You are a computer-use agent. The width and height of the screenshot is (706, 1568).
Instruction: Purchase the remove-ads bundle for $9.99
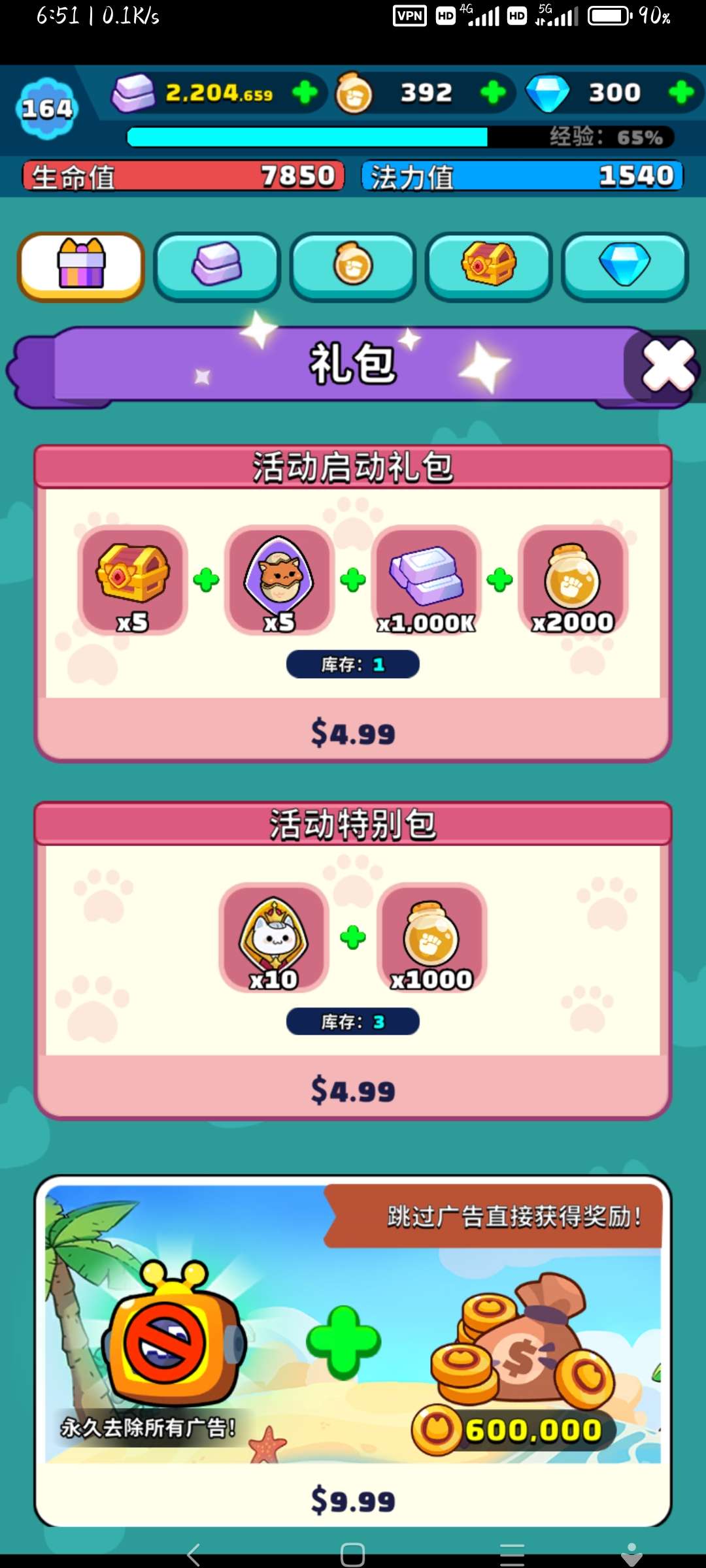point(353,1499)
